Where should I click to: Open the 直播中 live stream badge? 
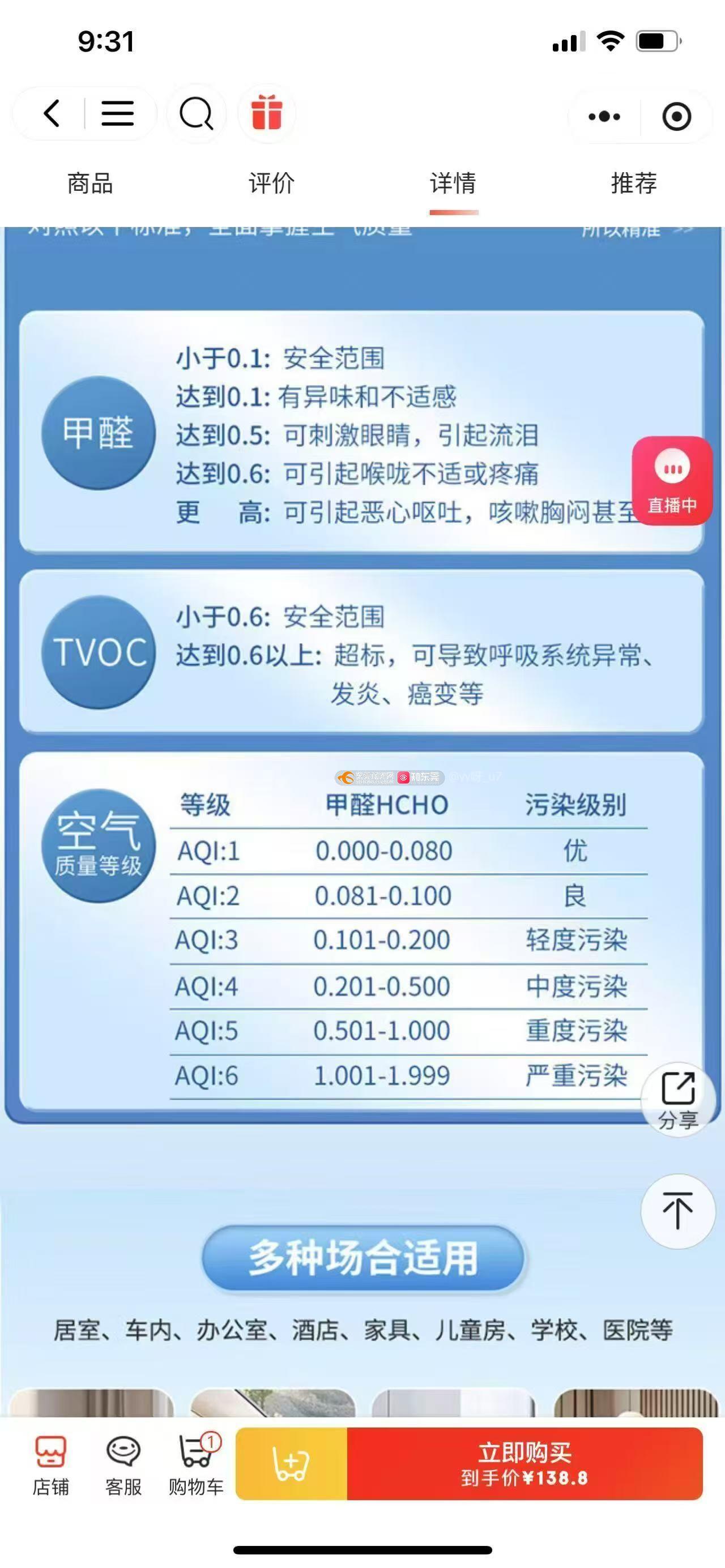[671, 481]
